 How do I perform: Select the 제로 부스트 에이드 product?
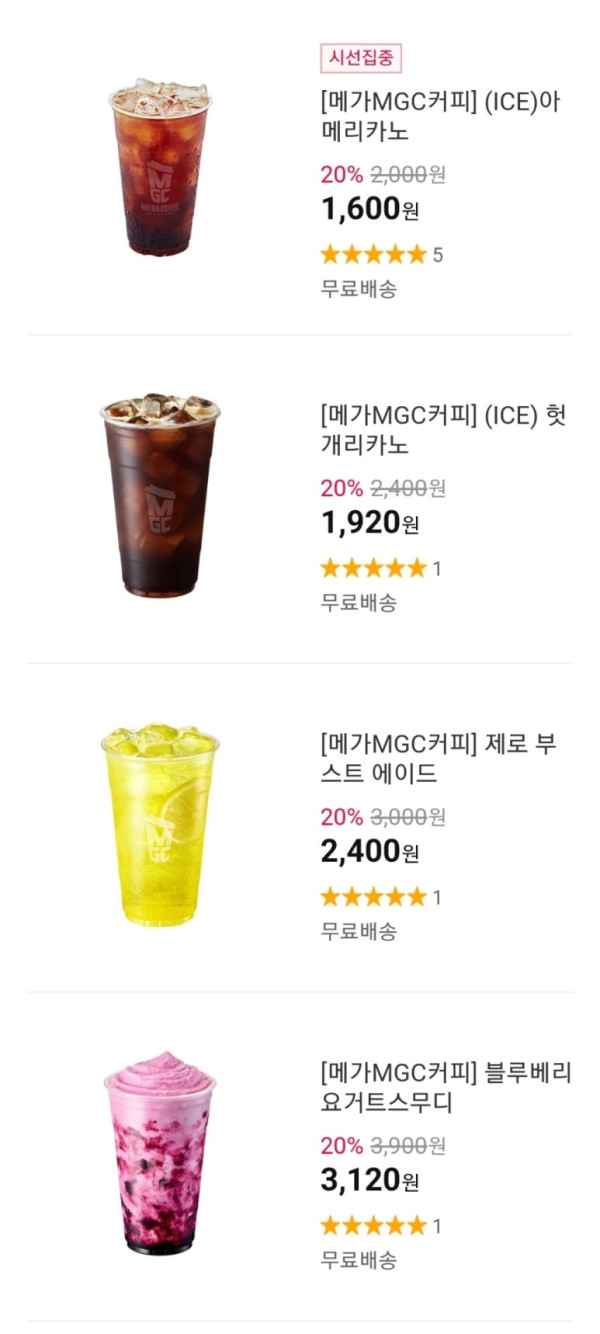pyautogui.click(x=437, y=759)
